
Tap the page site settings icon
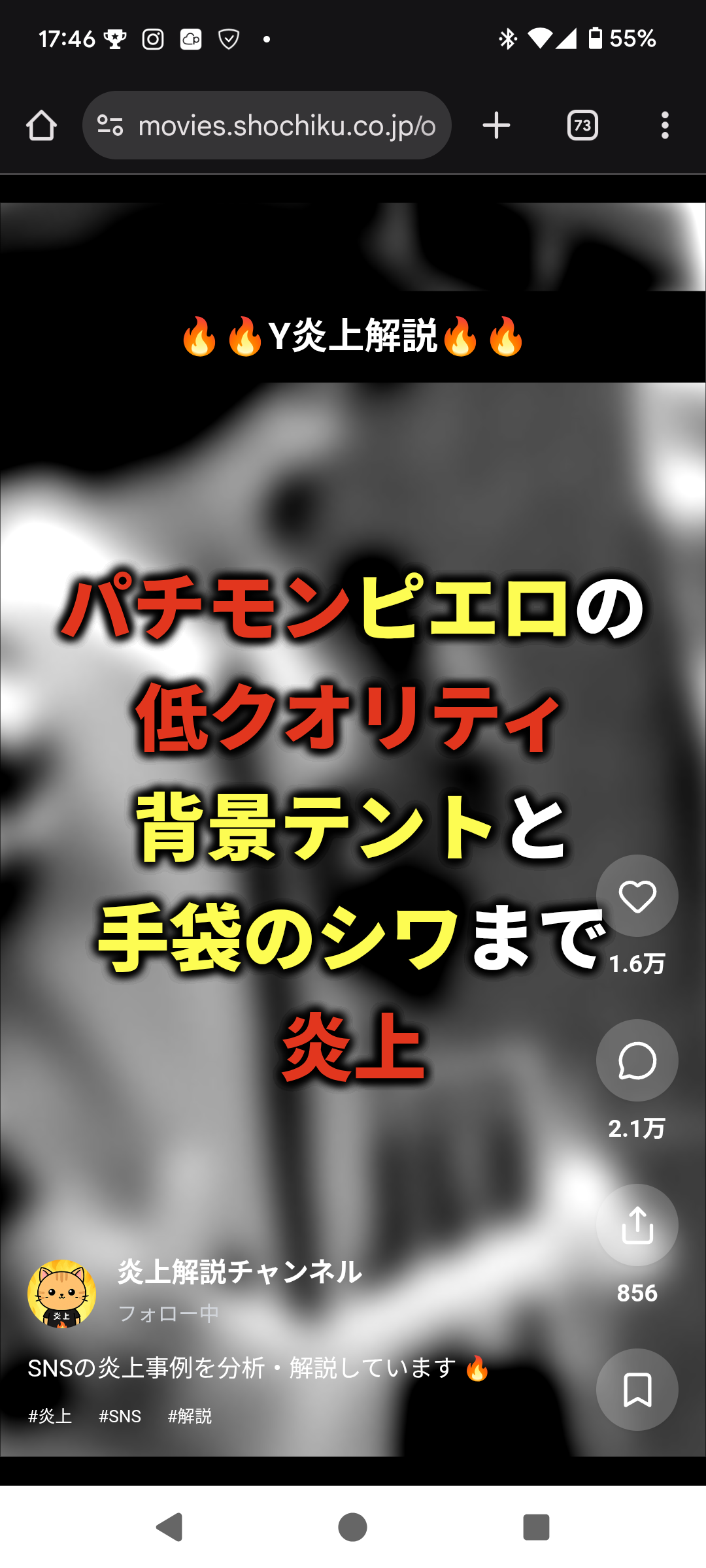tap(110, 125)
